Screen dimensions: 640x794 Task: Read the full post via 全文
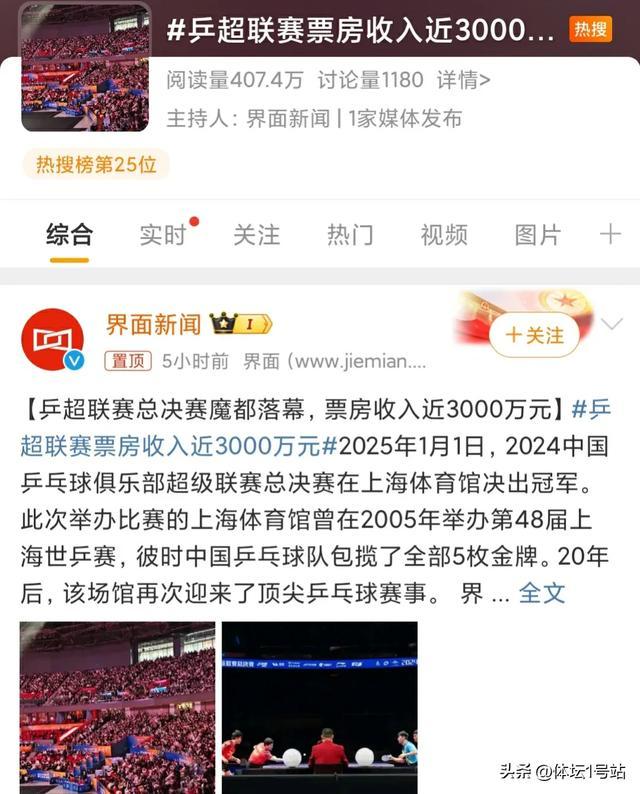point(542,593)
